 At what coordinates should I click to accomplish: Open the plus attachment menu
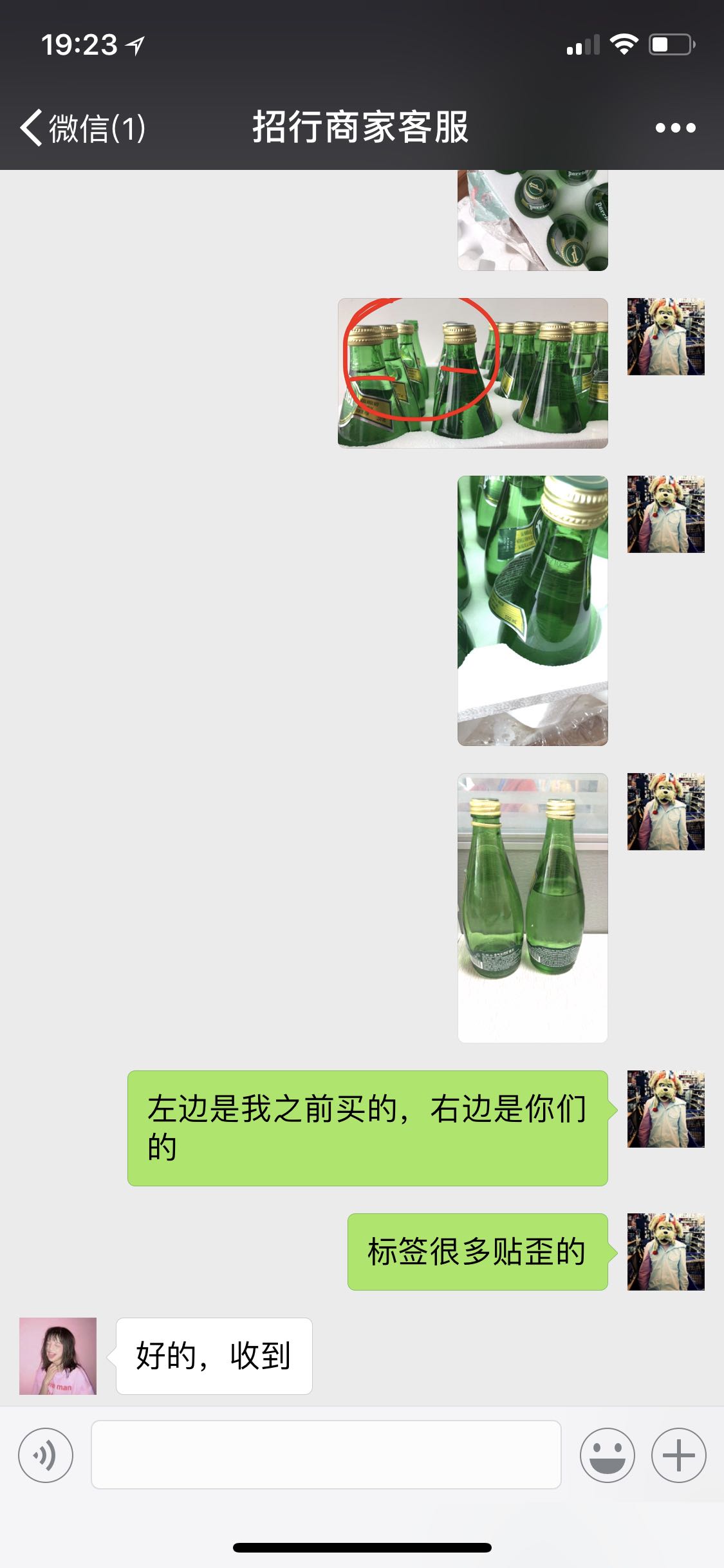(x=678, y=1455)
